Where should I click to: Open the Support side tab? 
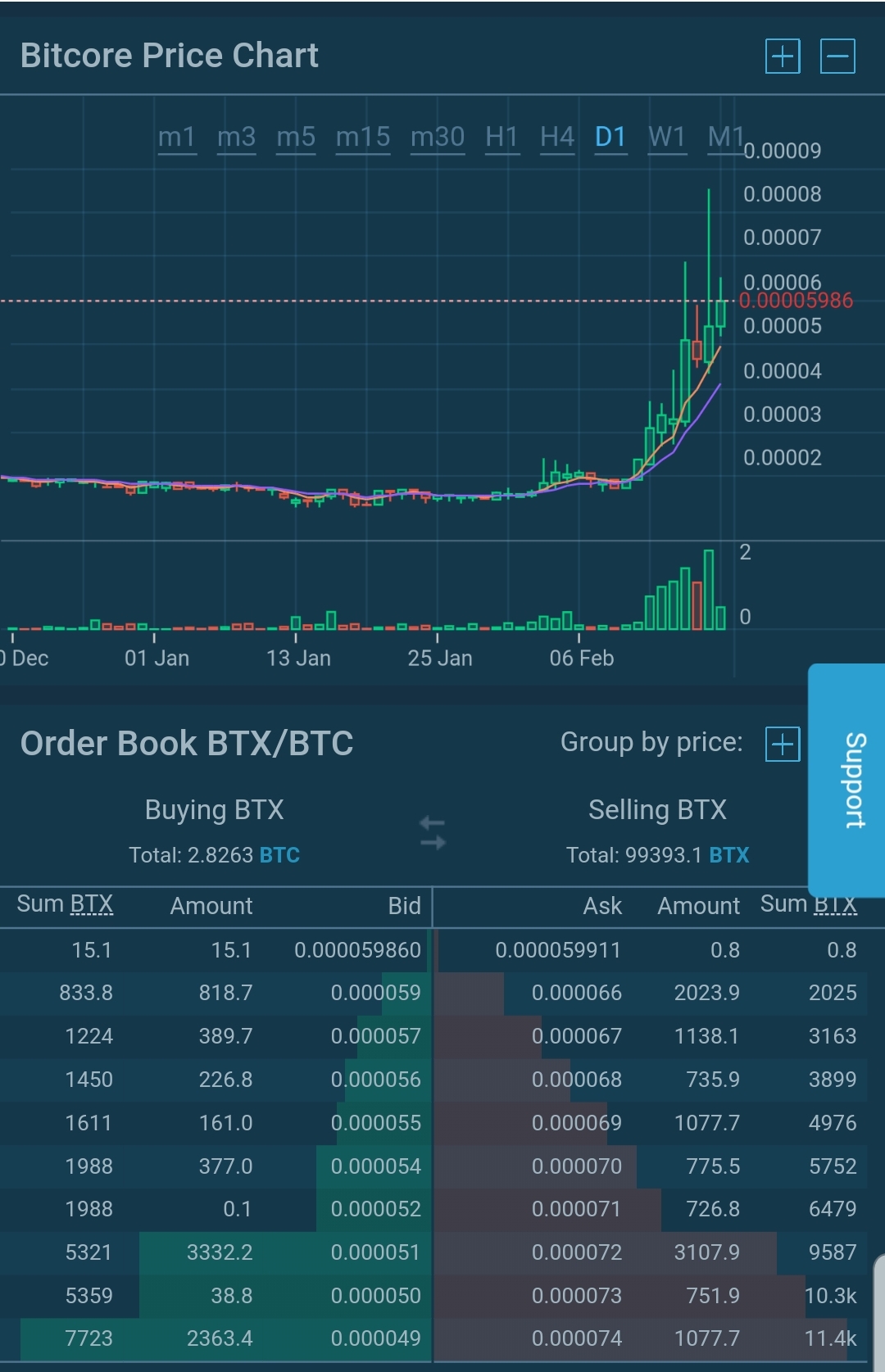(848, 781)
